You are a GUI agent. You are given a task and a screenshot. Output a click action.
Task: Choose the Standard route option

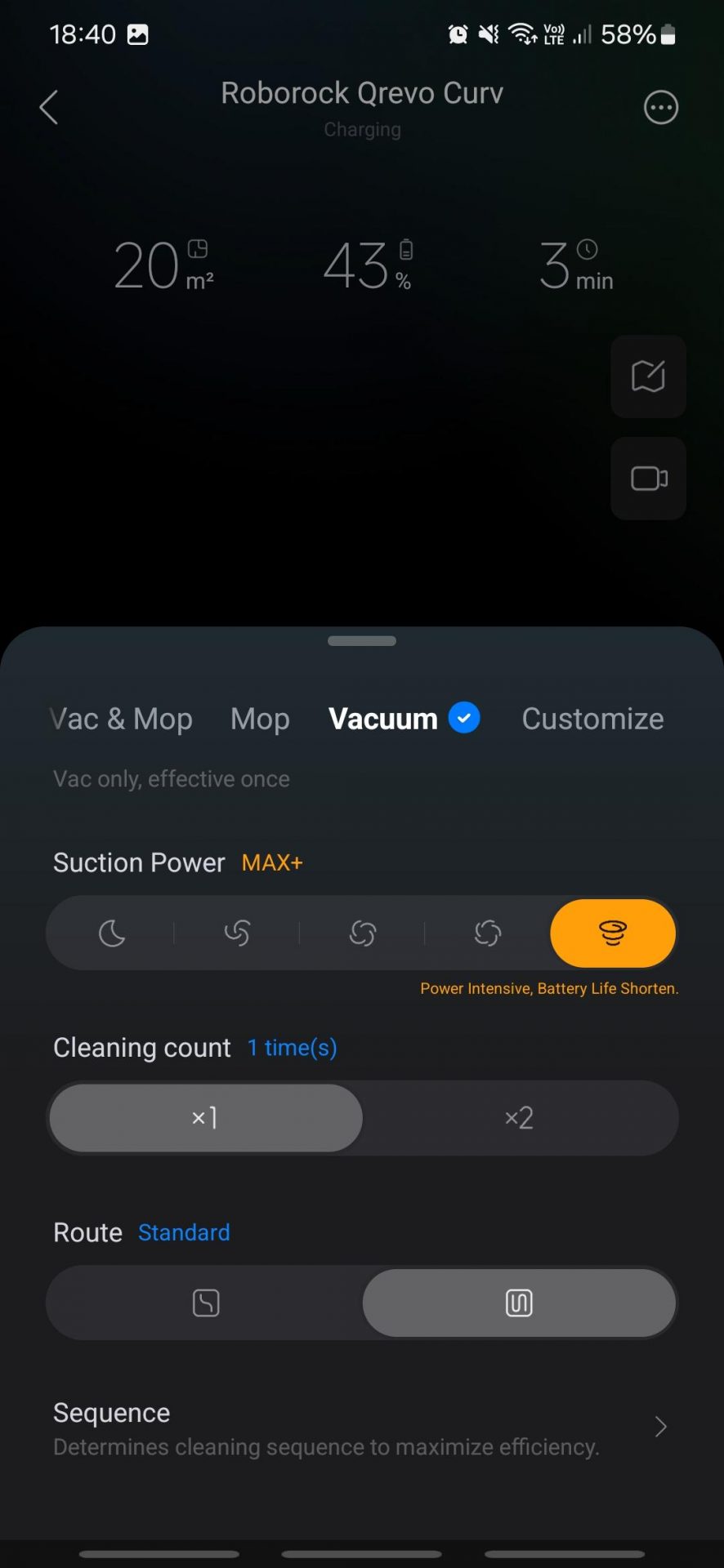[519, 1303]
